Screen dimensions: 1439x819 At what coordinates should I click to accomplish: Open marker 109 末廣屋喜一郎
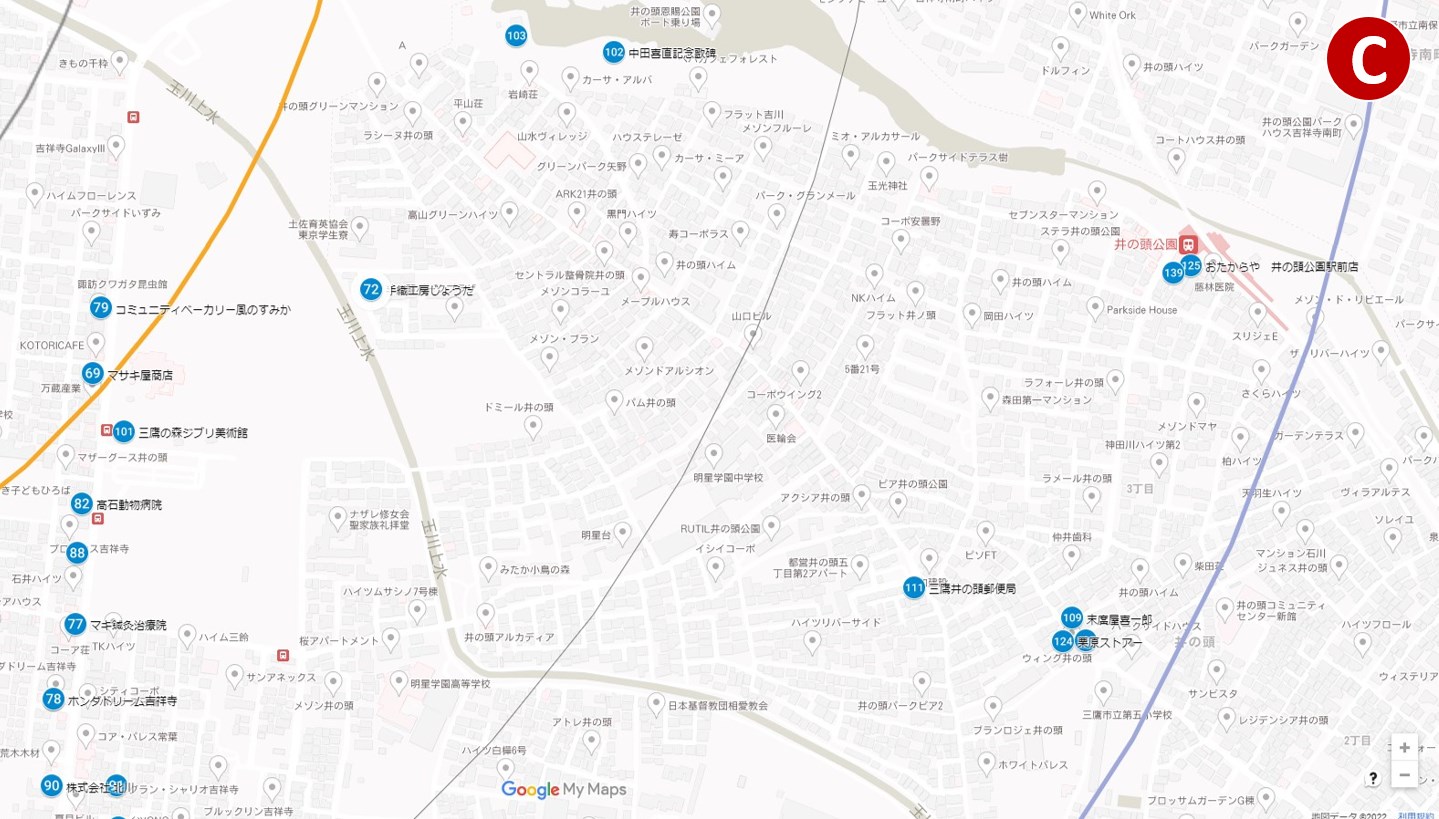pyautogui.click(x=1072, y=618)
